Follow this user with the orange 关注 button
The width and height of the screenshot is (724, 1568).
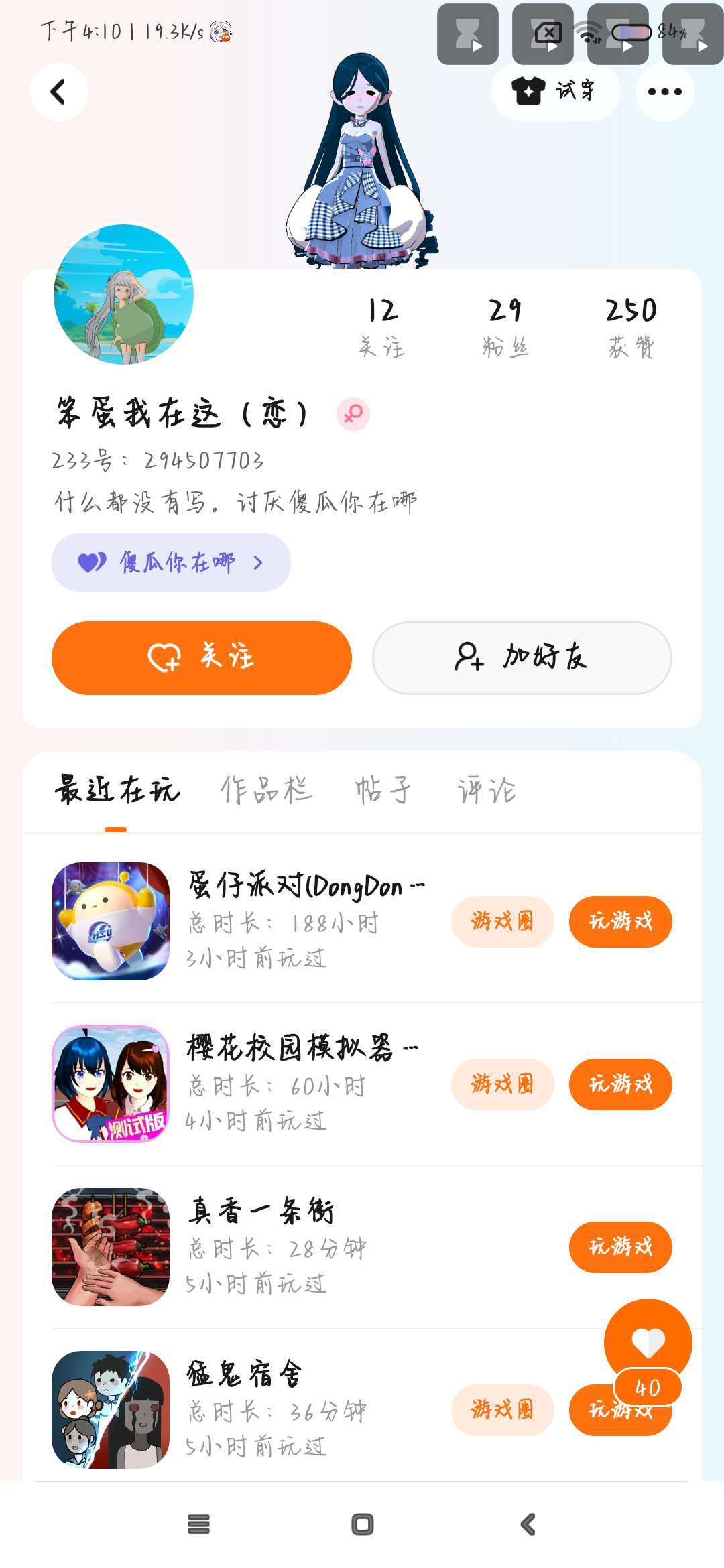click(x=202, y=657)
